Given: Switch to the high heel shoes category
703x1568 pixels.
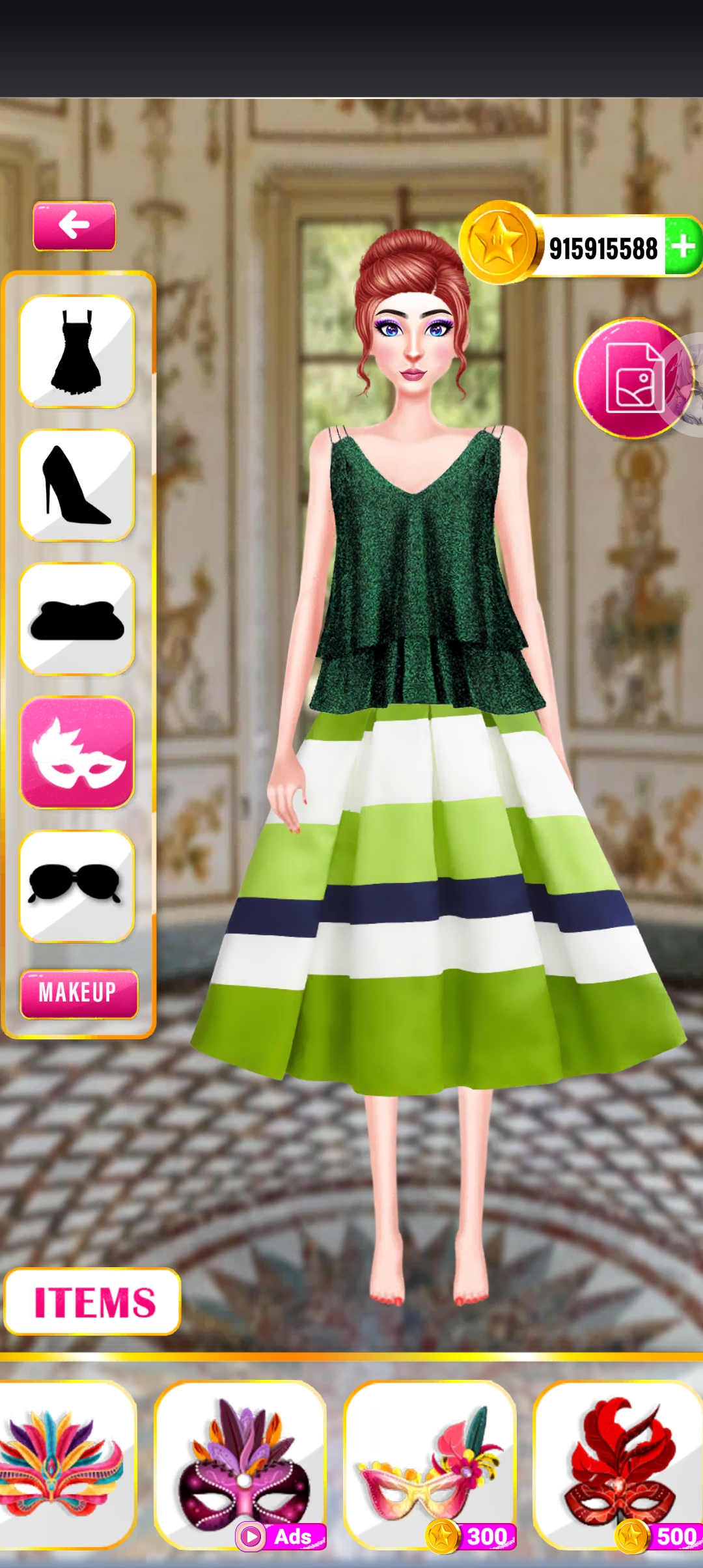Looking at the screenshot, I should 77,485.
